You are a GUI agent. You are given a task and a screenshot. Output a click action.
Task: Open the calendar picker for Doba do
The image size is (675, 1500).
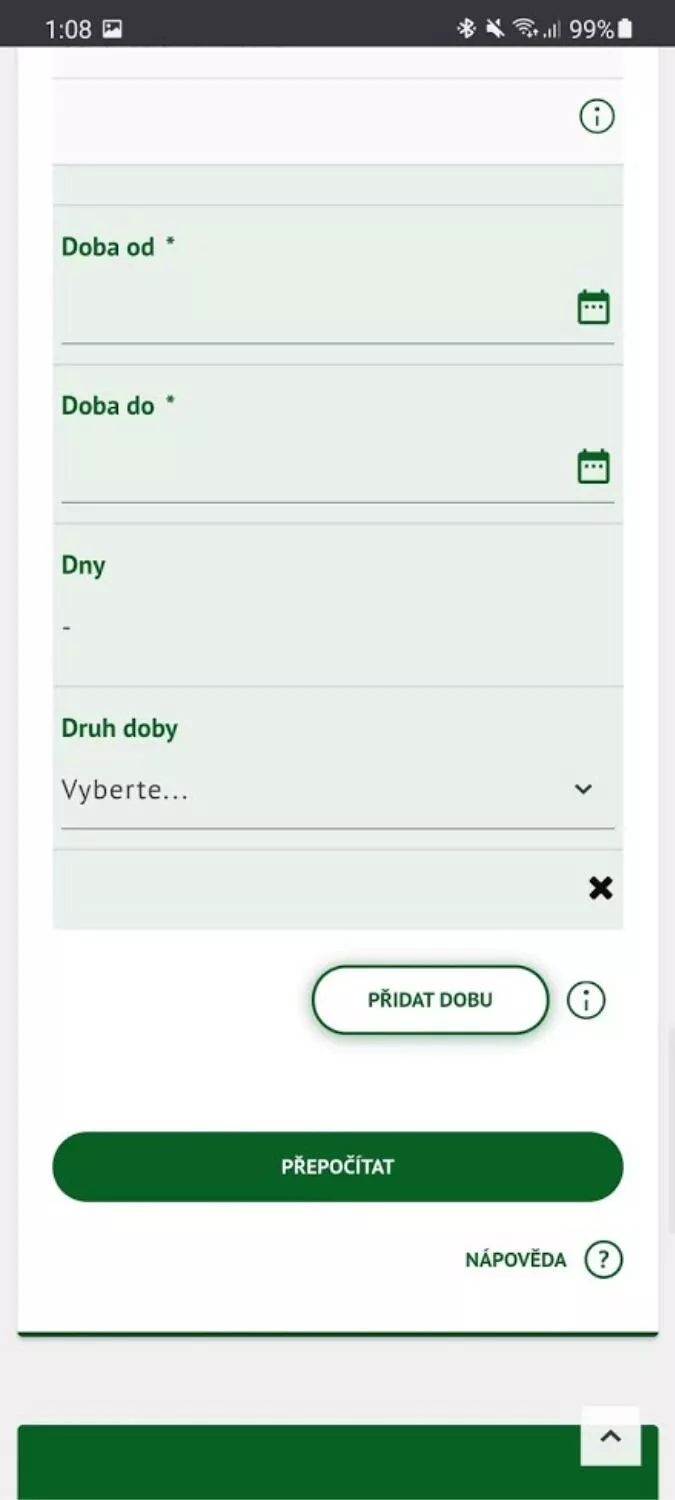click(594, 466)
